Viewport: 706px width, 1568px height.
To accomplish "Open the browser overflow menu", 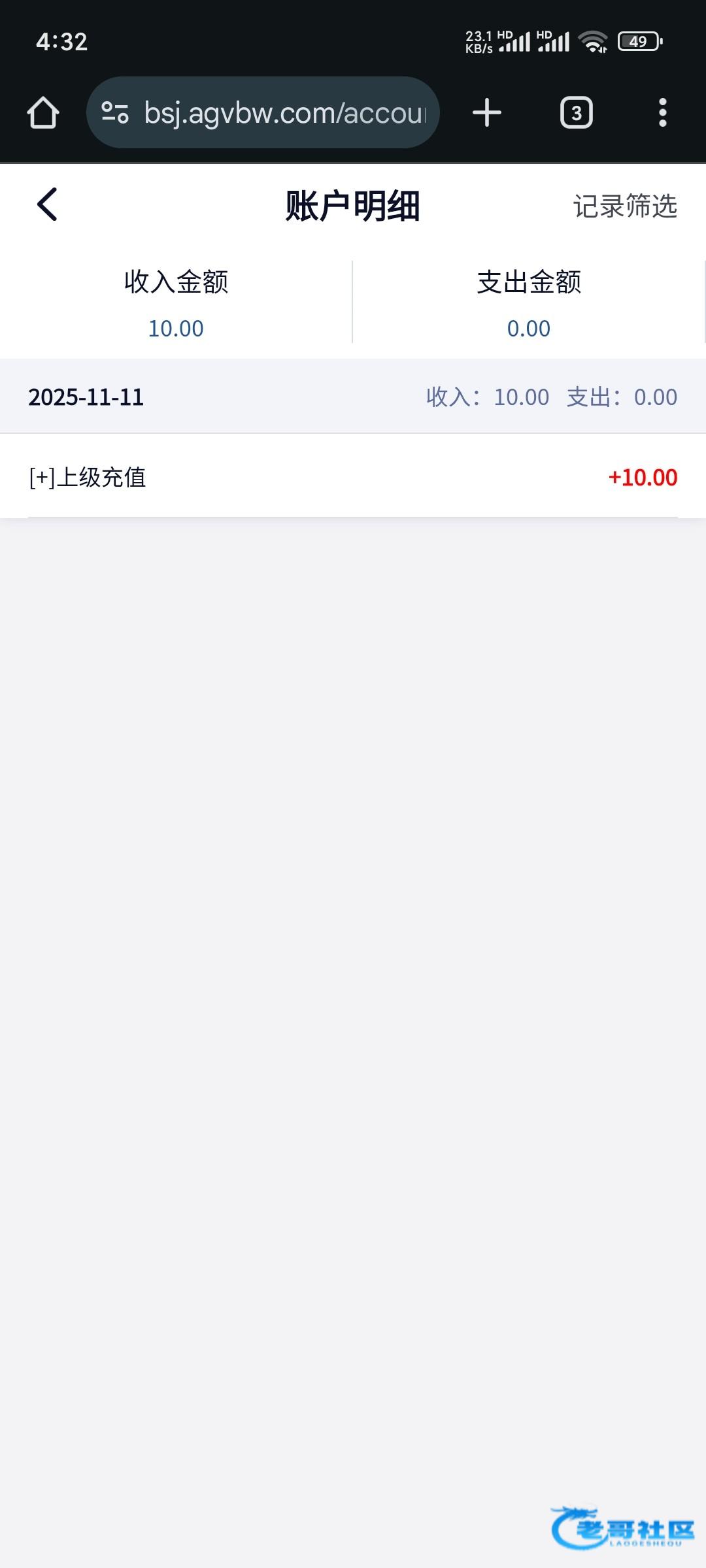I will (x=662, y=113).
